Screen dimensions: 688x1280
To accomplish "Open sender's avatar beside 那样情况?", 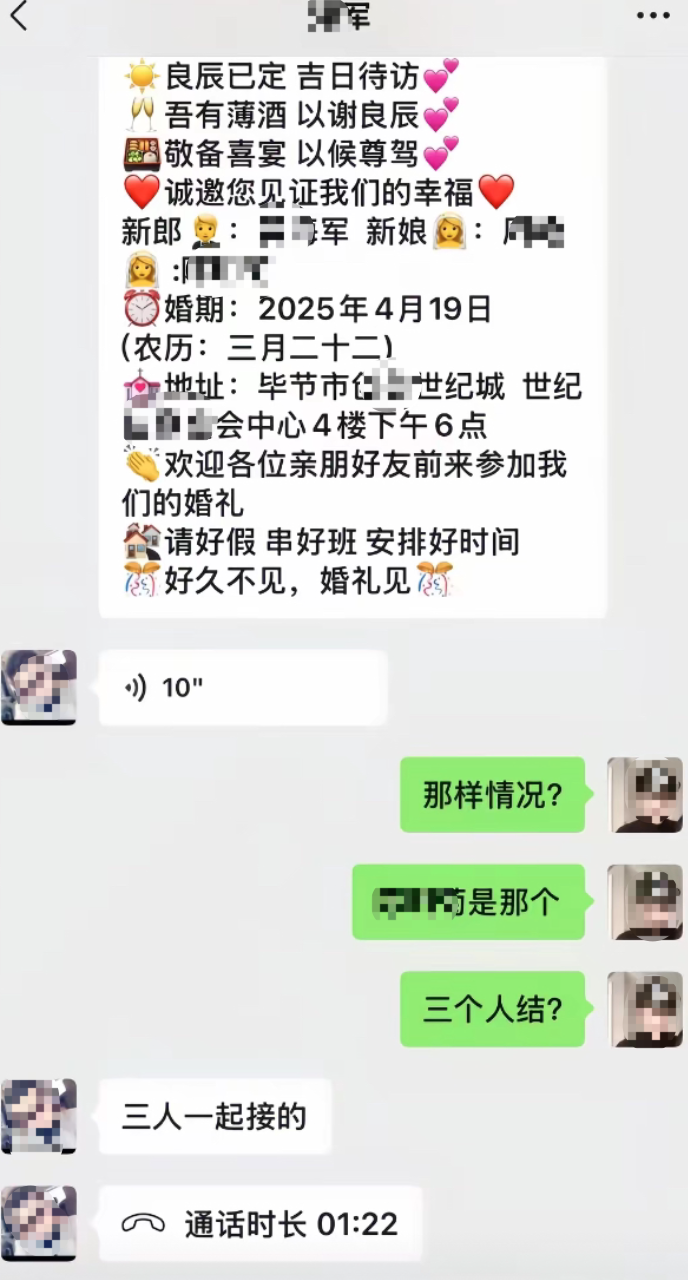I will [x=645, y=795].
